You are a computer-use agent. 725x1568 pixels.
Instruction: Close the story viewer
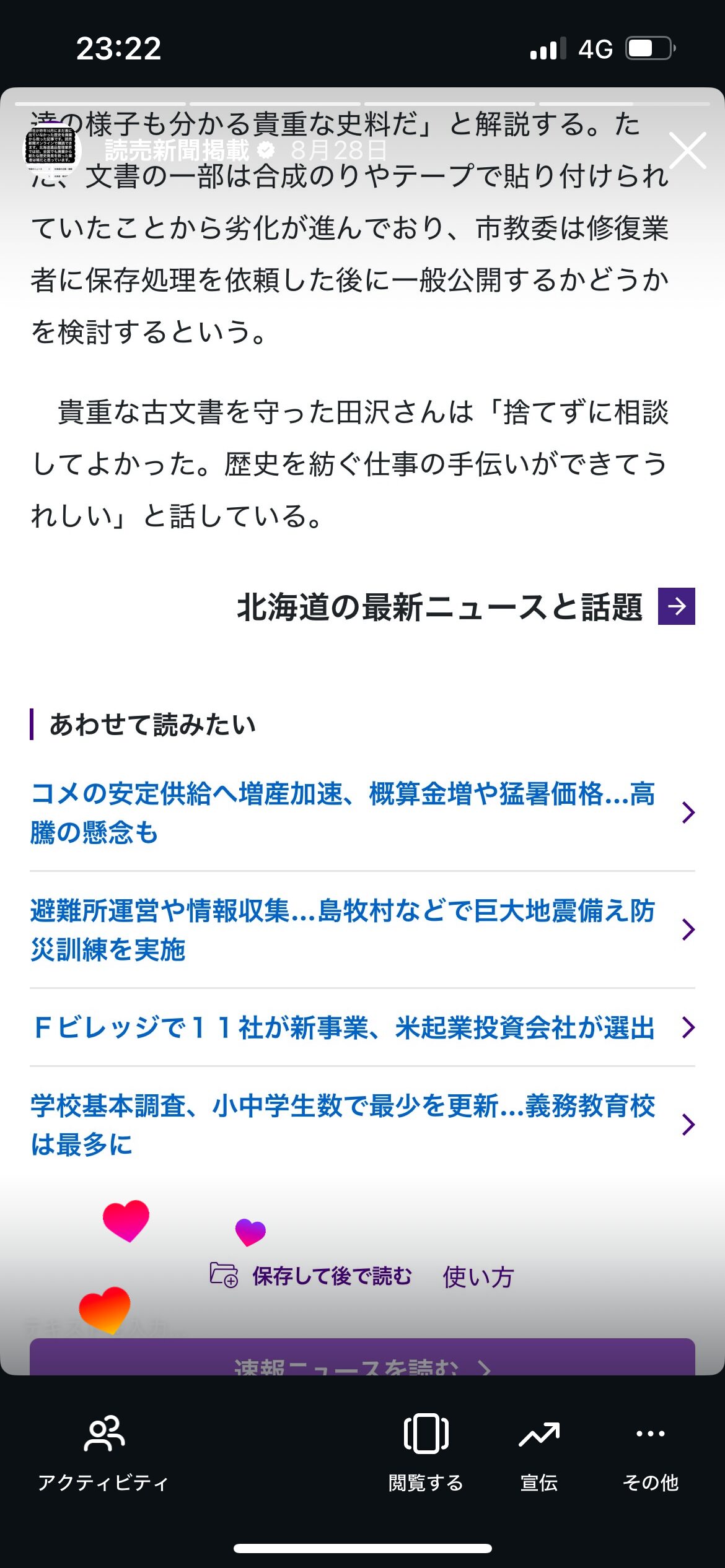[687, 150]
